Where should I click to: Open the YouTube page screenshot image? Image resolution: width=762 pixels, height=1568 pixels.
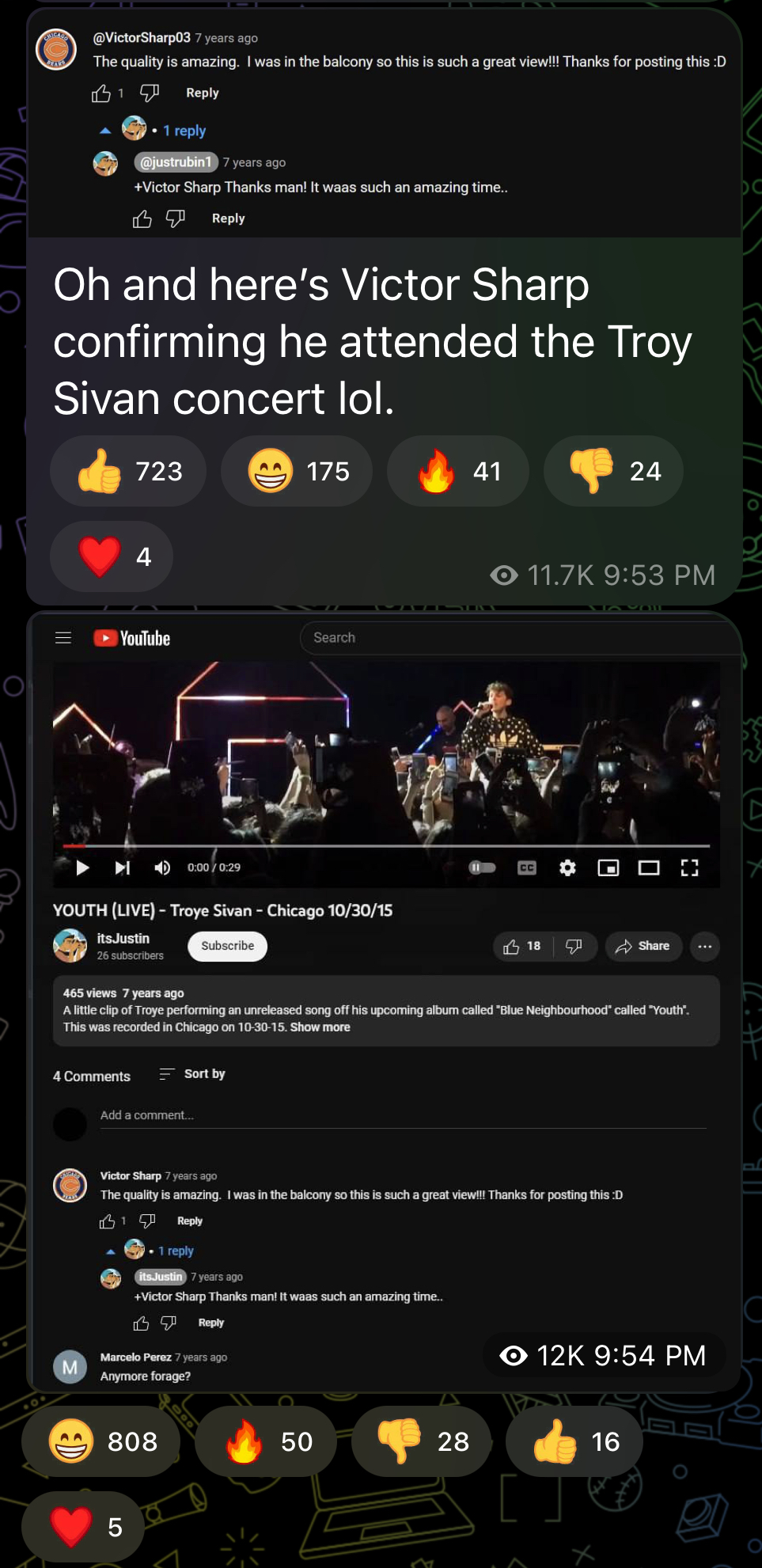click(385, 1001)
